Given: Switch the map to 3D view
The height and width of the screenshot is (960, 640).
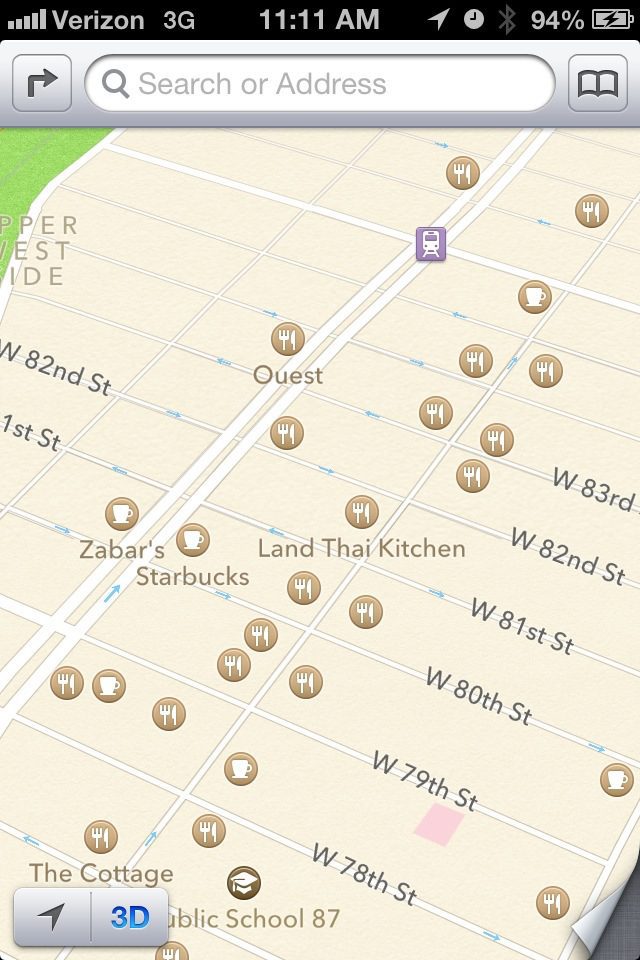Looking at the screenshot, I should click(x=130, y=916).
